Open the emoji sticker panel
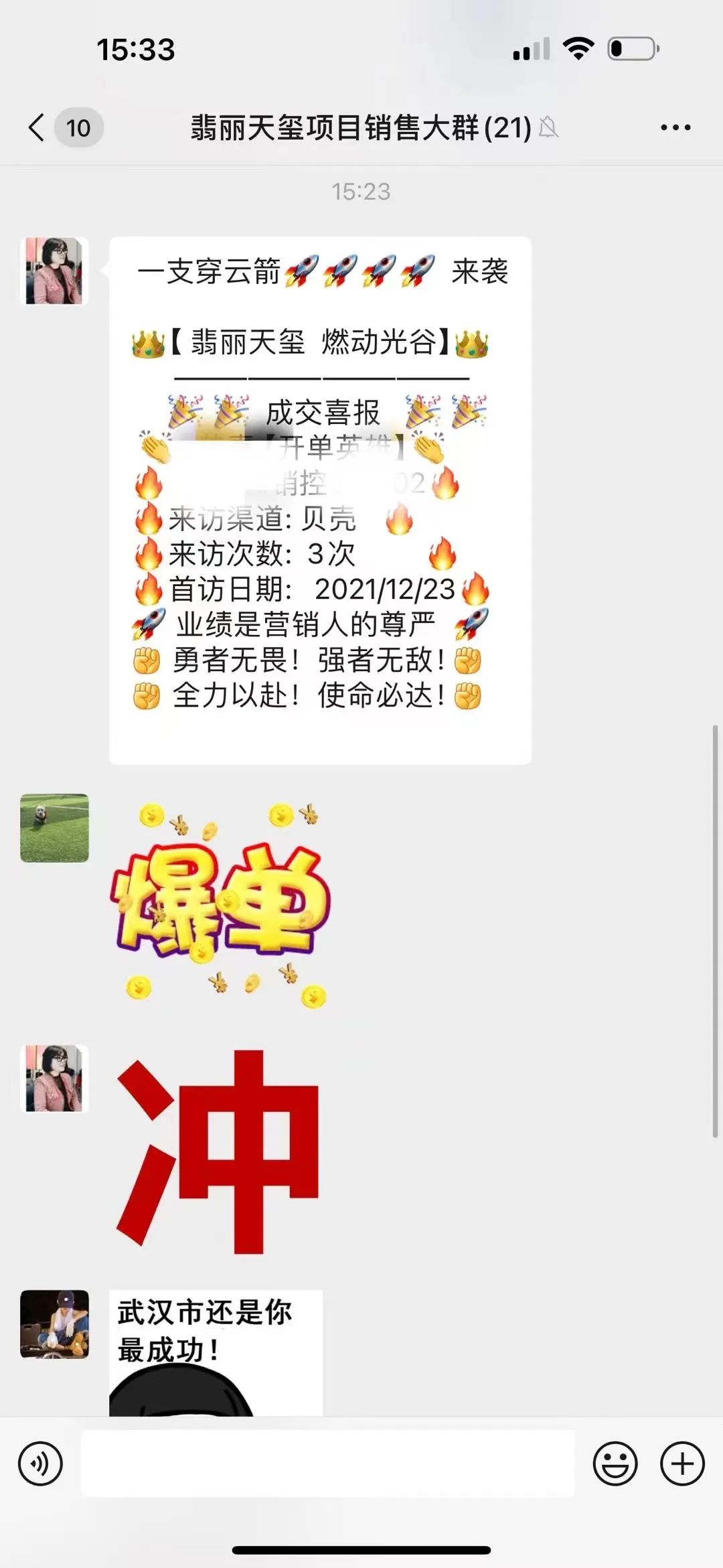This screenshot has width=723, height=1568. [615, 1464]
